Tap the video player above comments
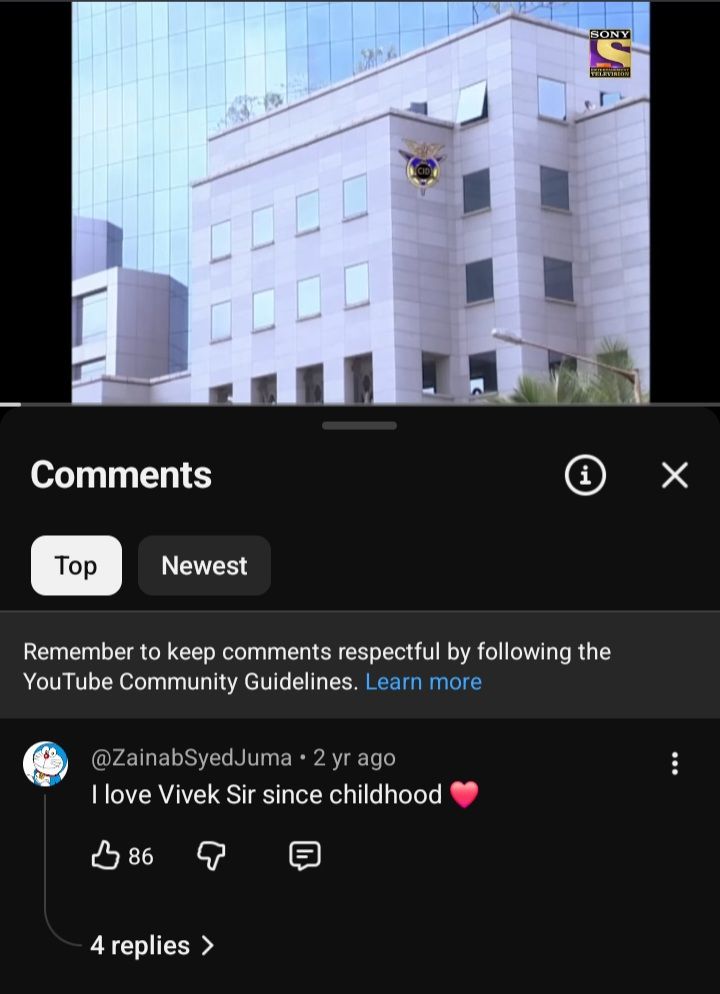720x994 pixels. [x=360, y=202]
